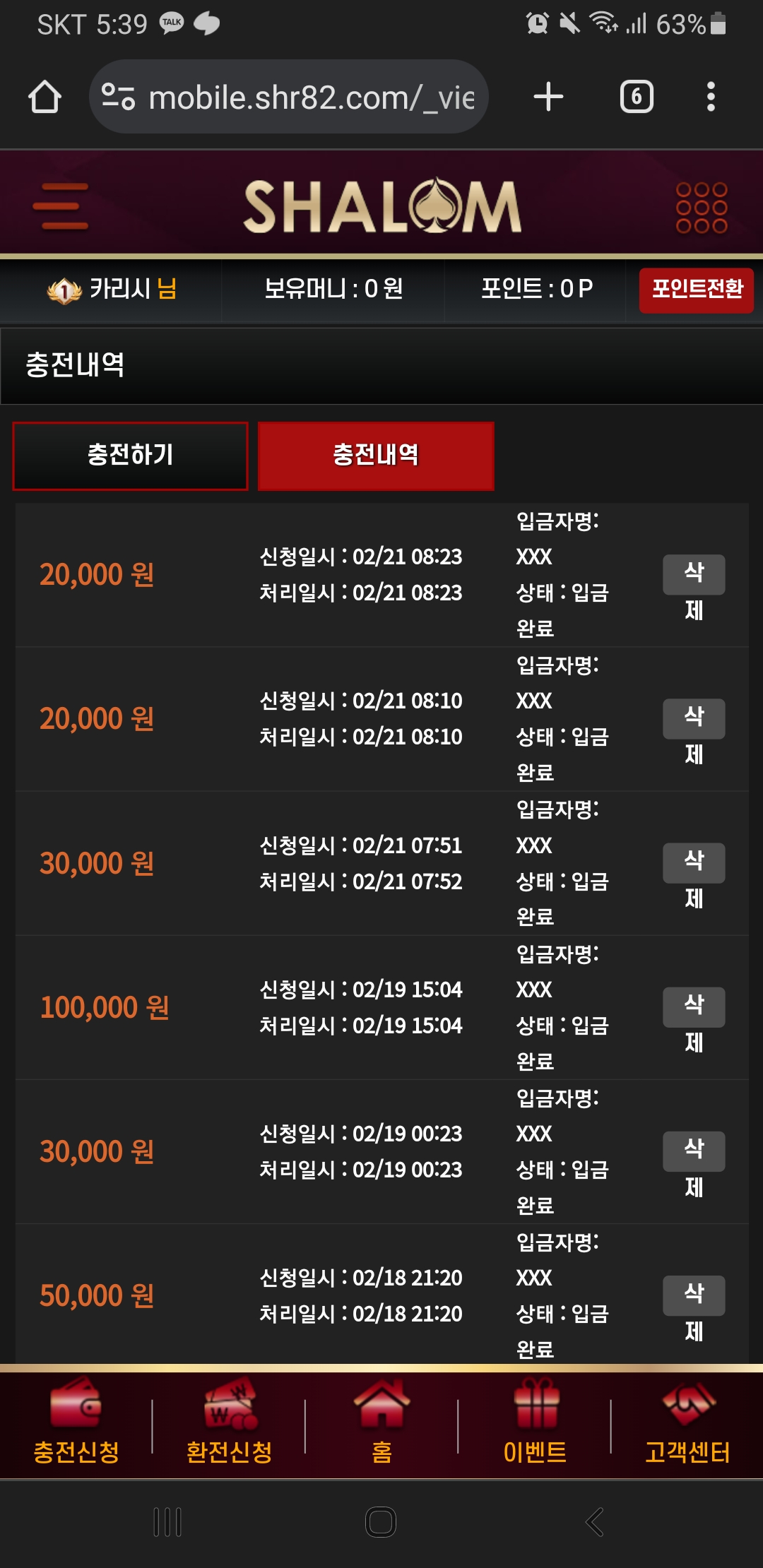This screenshot has width=763, height=1568.
Task: Tap the system back button
Action: click(595, 1522)
